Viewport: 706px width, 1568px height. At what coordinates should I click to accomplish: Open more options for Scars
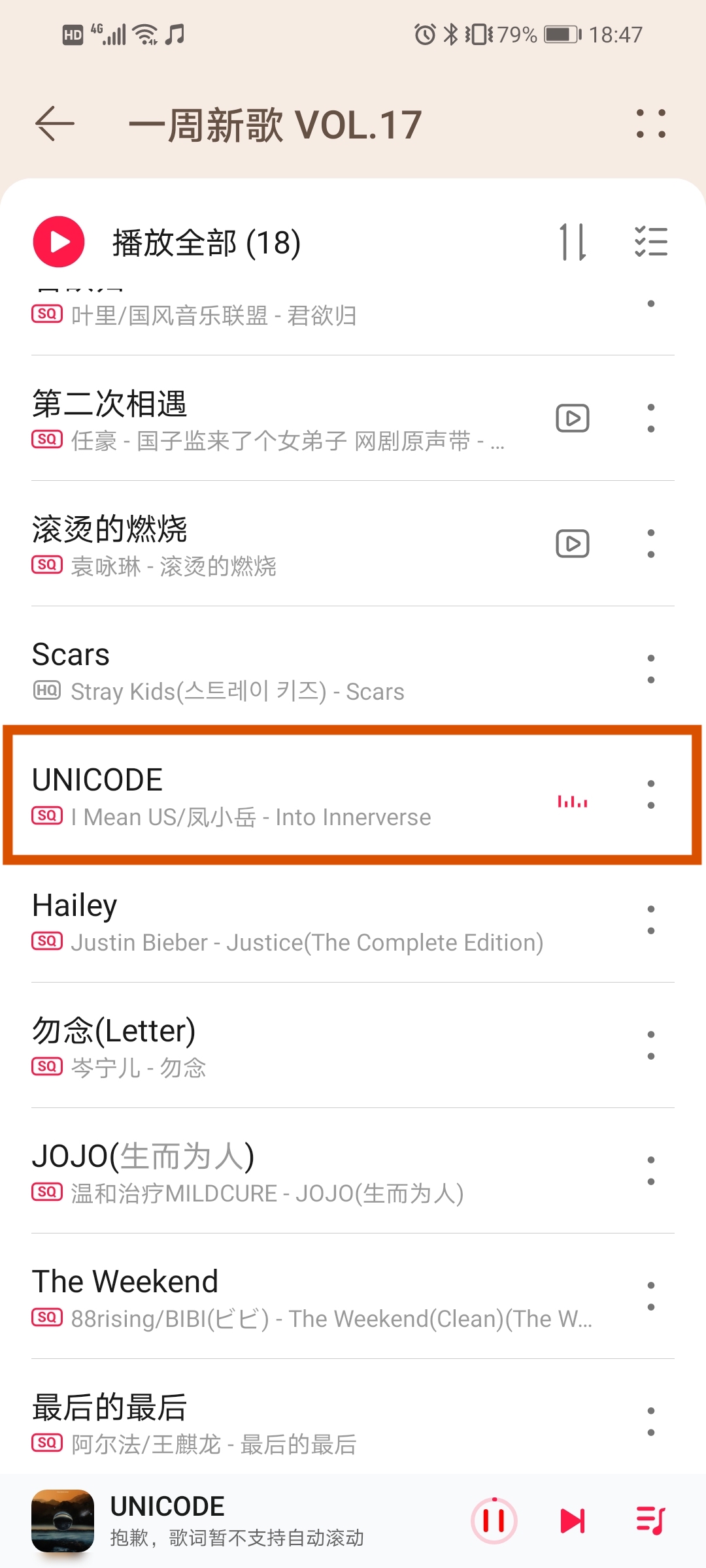coord(650,669)
